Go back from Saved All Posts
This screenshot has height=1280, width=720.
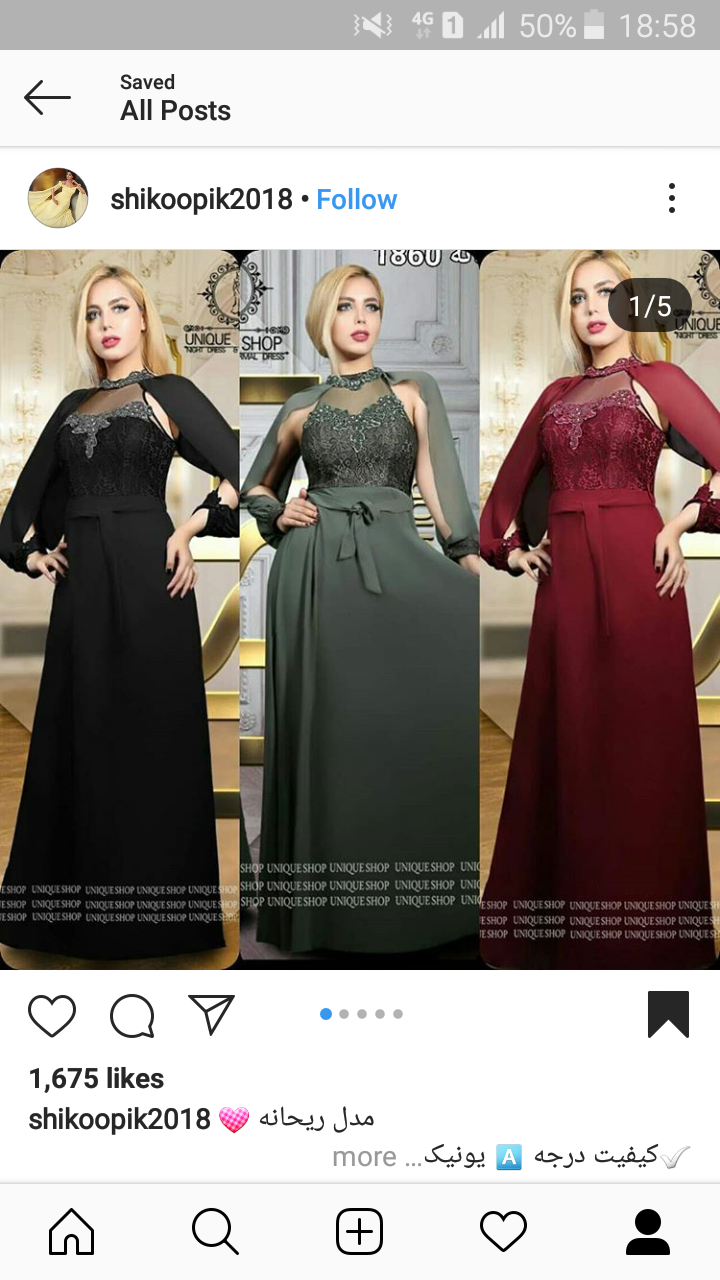[47, 98]
